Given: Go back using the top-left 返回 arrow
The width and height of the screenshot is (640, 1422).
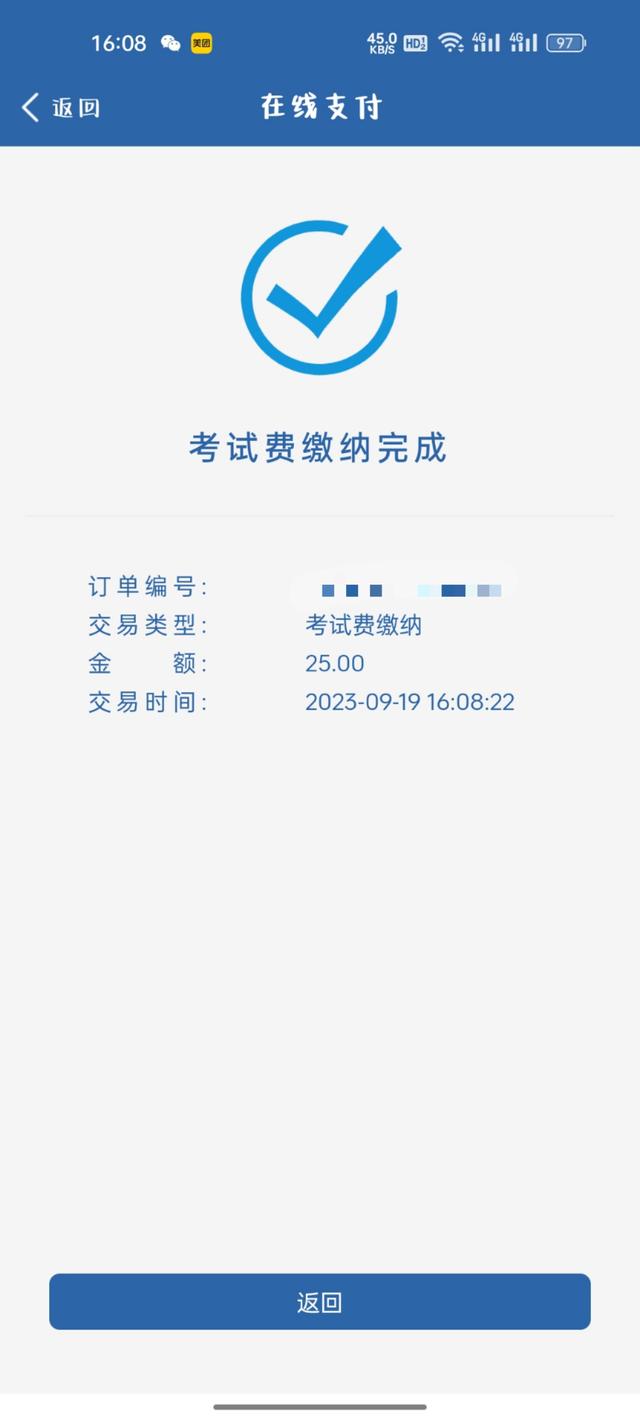Looking at the screenshot, I should click(58, 108).
